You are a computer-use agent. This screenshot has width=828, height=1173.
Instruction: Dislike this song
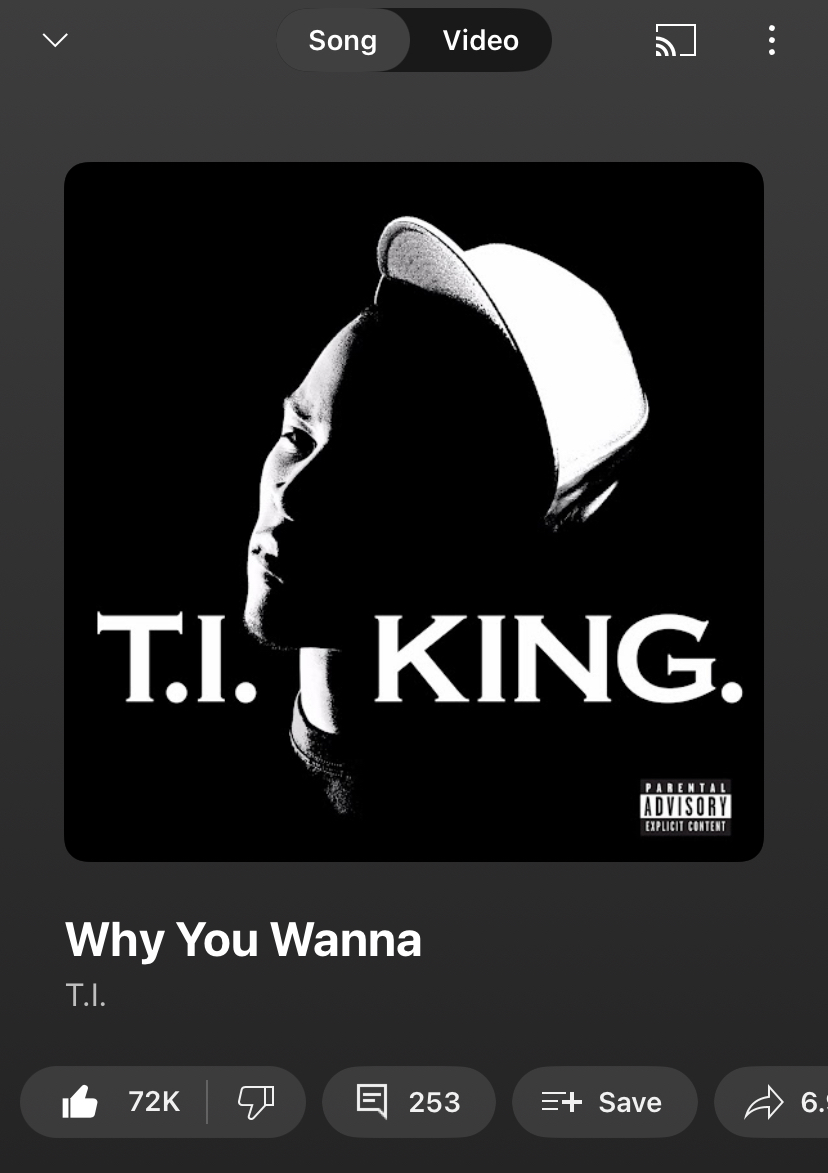256,1102
